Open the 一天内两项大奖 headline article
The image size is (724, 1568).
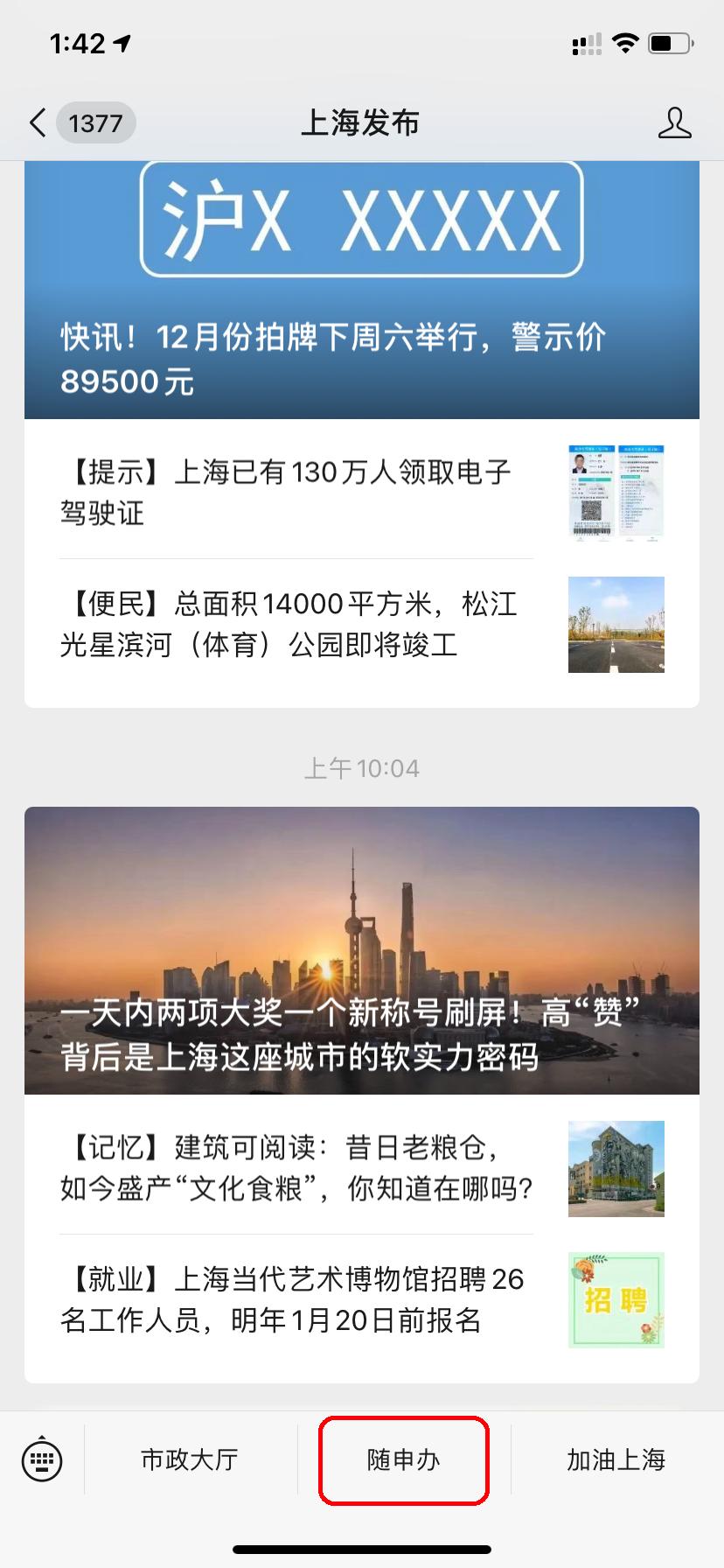pyautogui.click(x=361, y=950)
